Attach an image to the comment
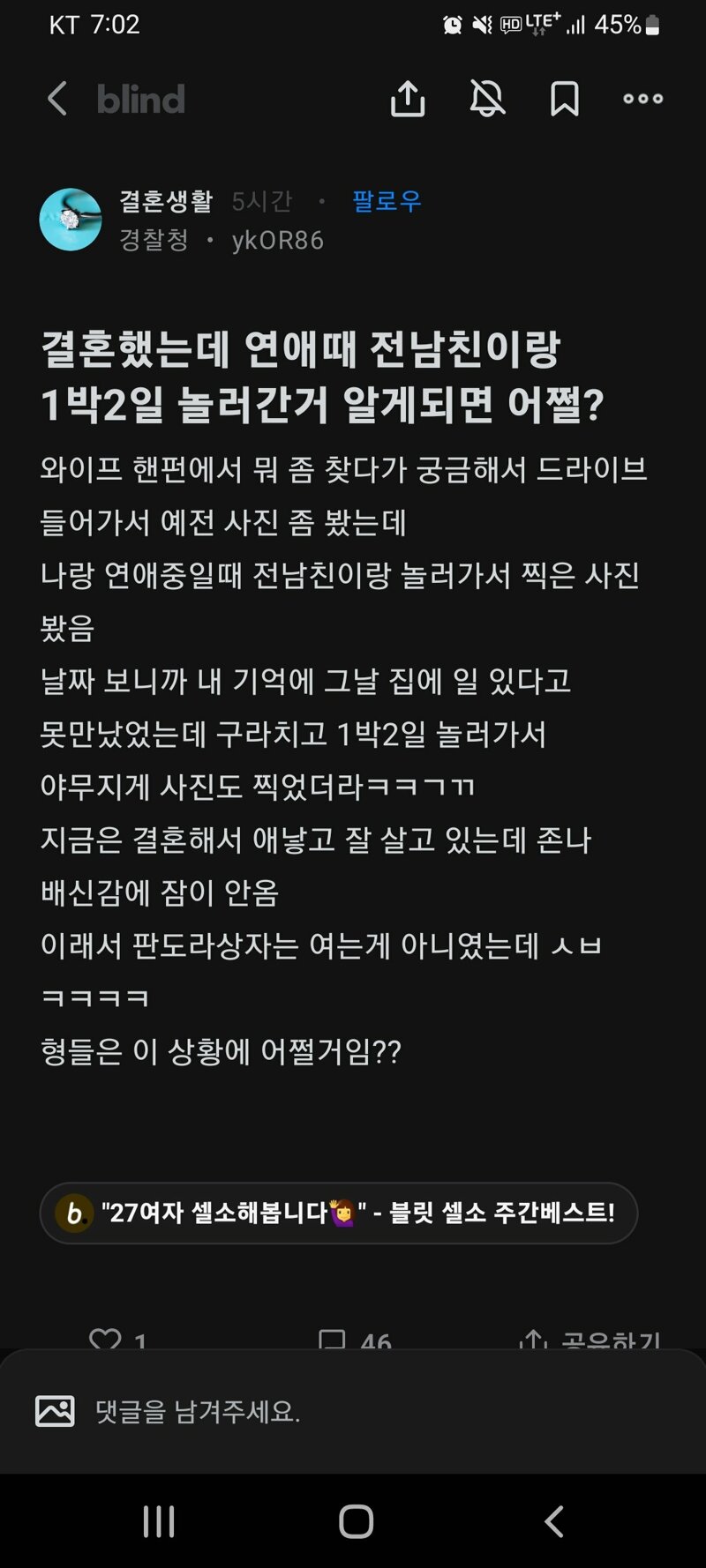This screenshot has height=1568, width=706. pyautogui.click(x=55, y=1411)
